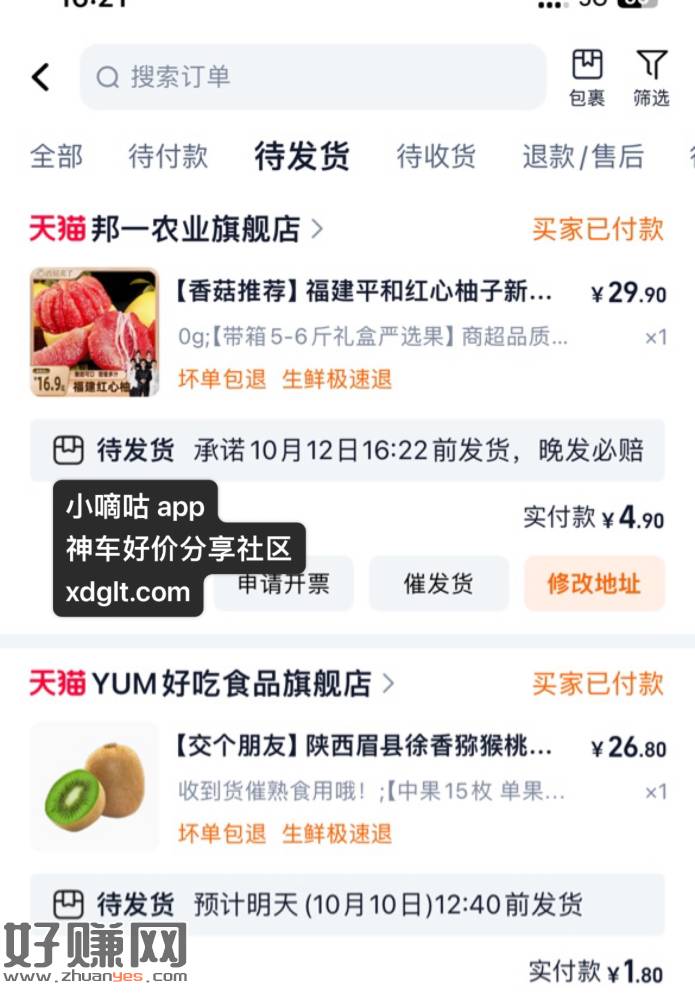Open the 包裹 packages icon
The image size is (695, 1000).
click(587, 77)
